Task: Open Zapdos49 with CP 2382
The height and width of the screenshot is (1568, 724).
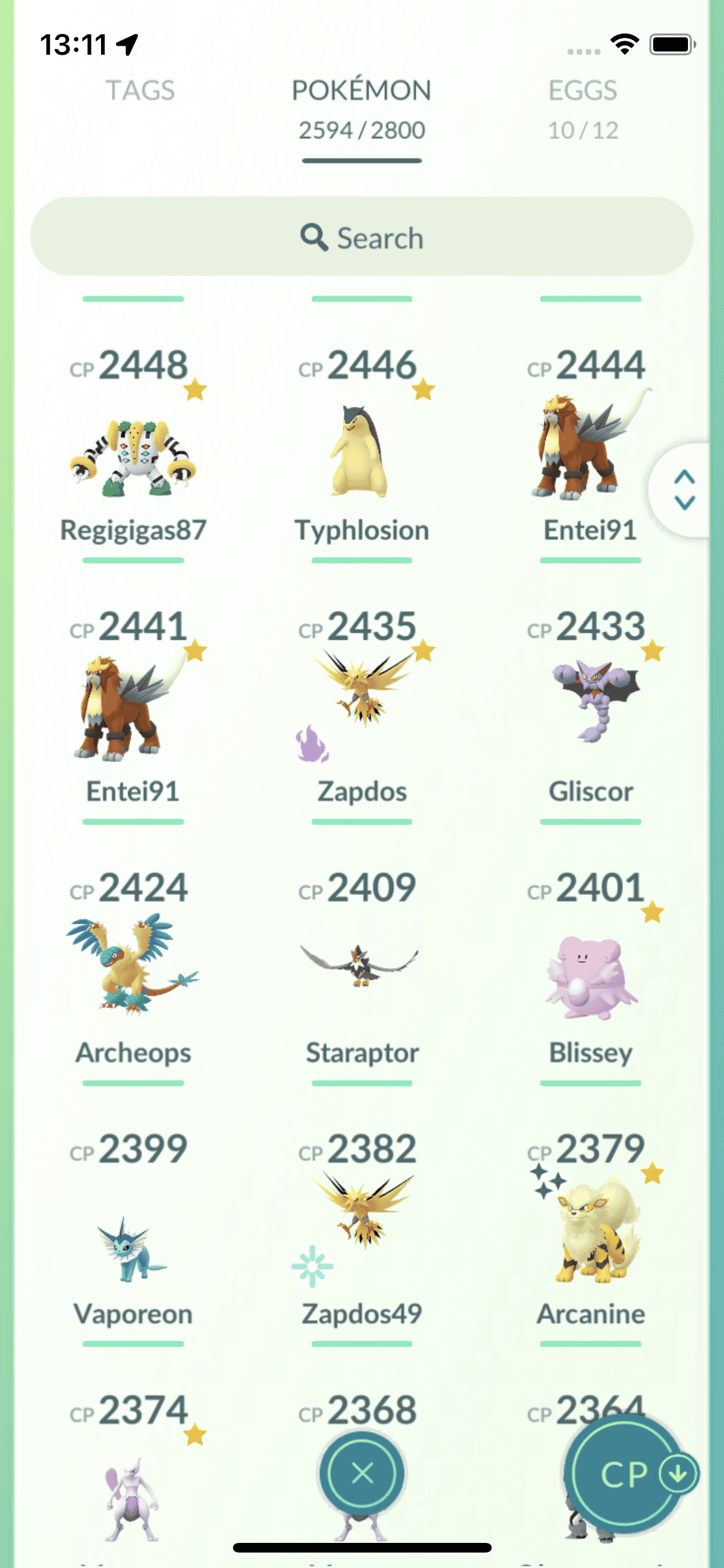Action: click(362, 1236)
